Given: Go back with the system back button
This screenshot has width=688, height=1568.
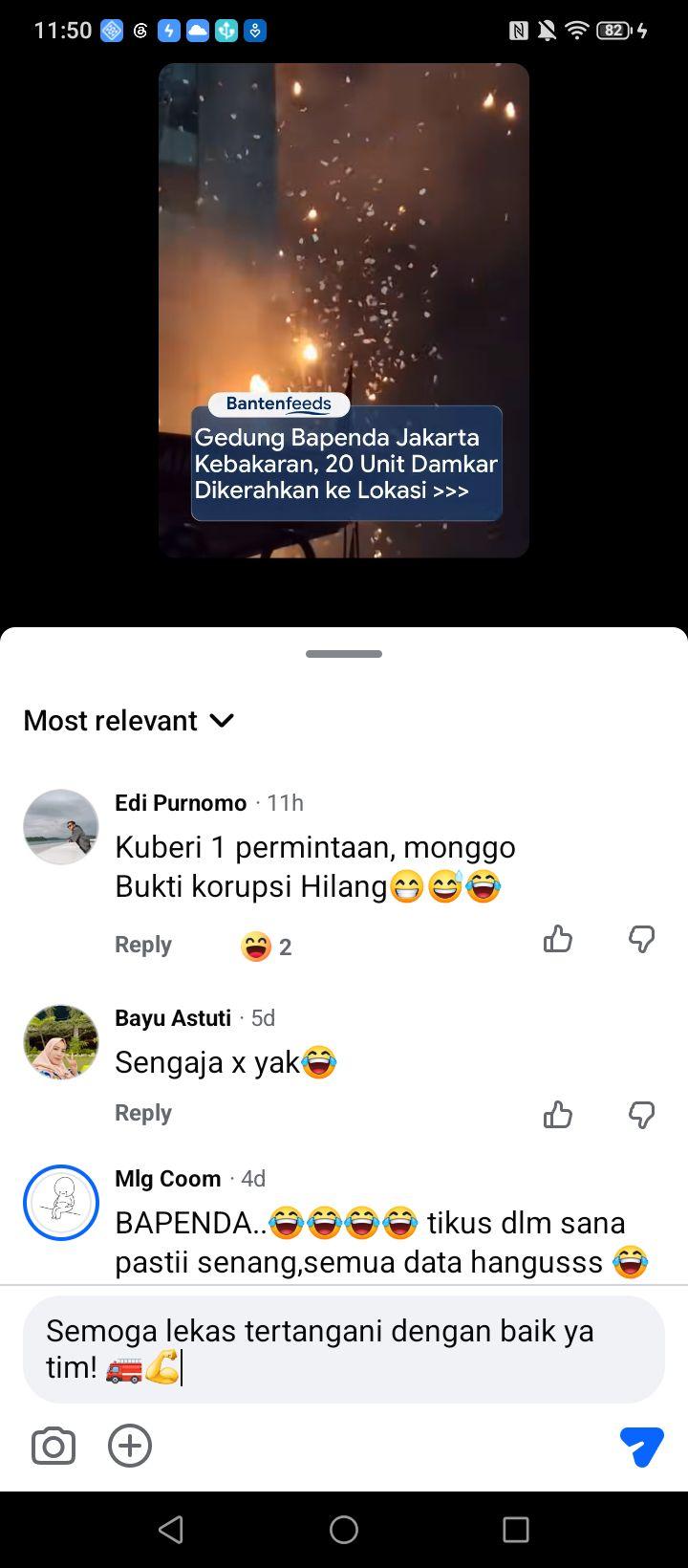Looking at the screenshot, I should (x=171, y=1530).
